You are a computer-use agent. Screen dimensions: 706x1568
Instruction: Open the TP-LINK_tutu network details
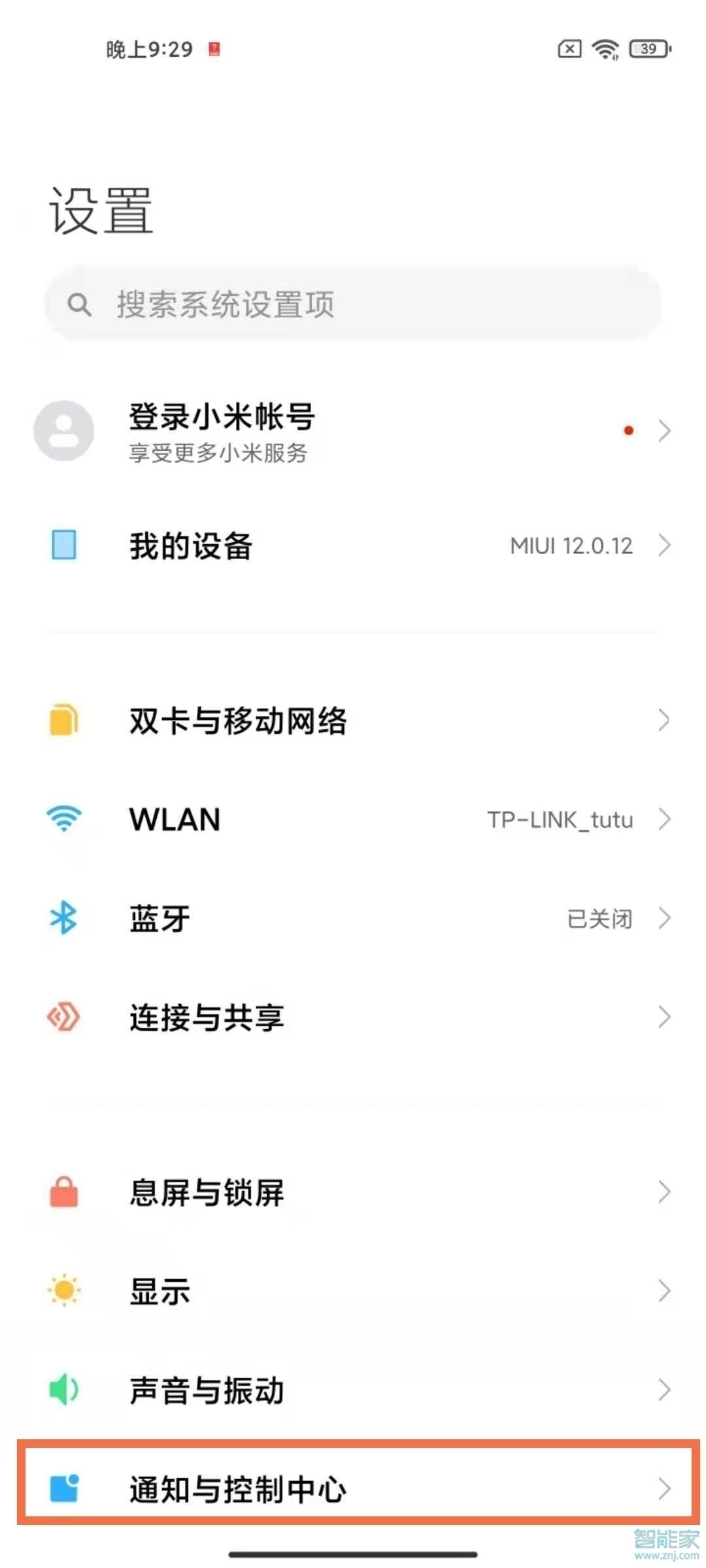coord(561,820)
